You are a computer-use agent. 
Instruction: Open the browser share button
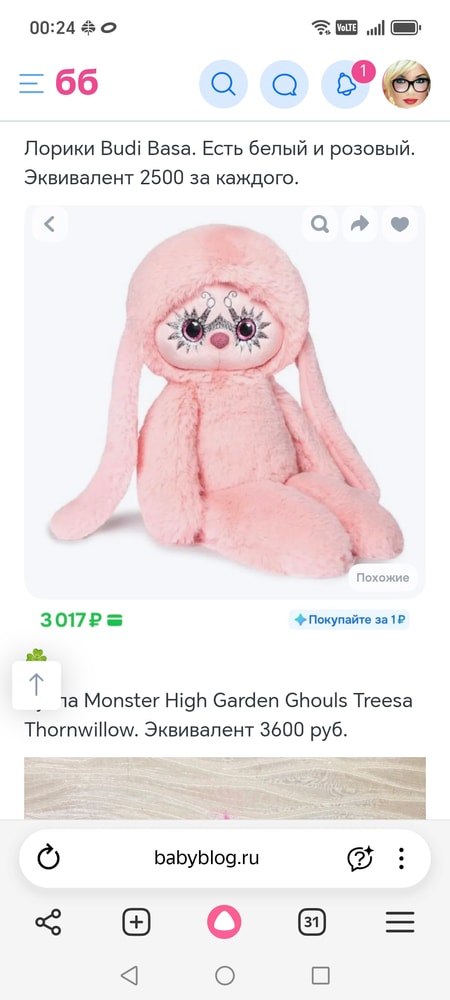pyautogui.click(x=48, y=922)
